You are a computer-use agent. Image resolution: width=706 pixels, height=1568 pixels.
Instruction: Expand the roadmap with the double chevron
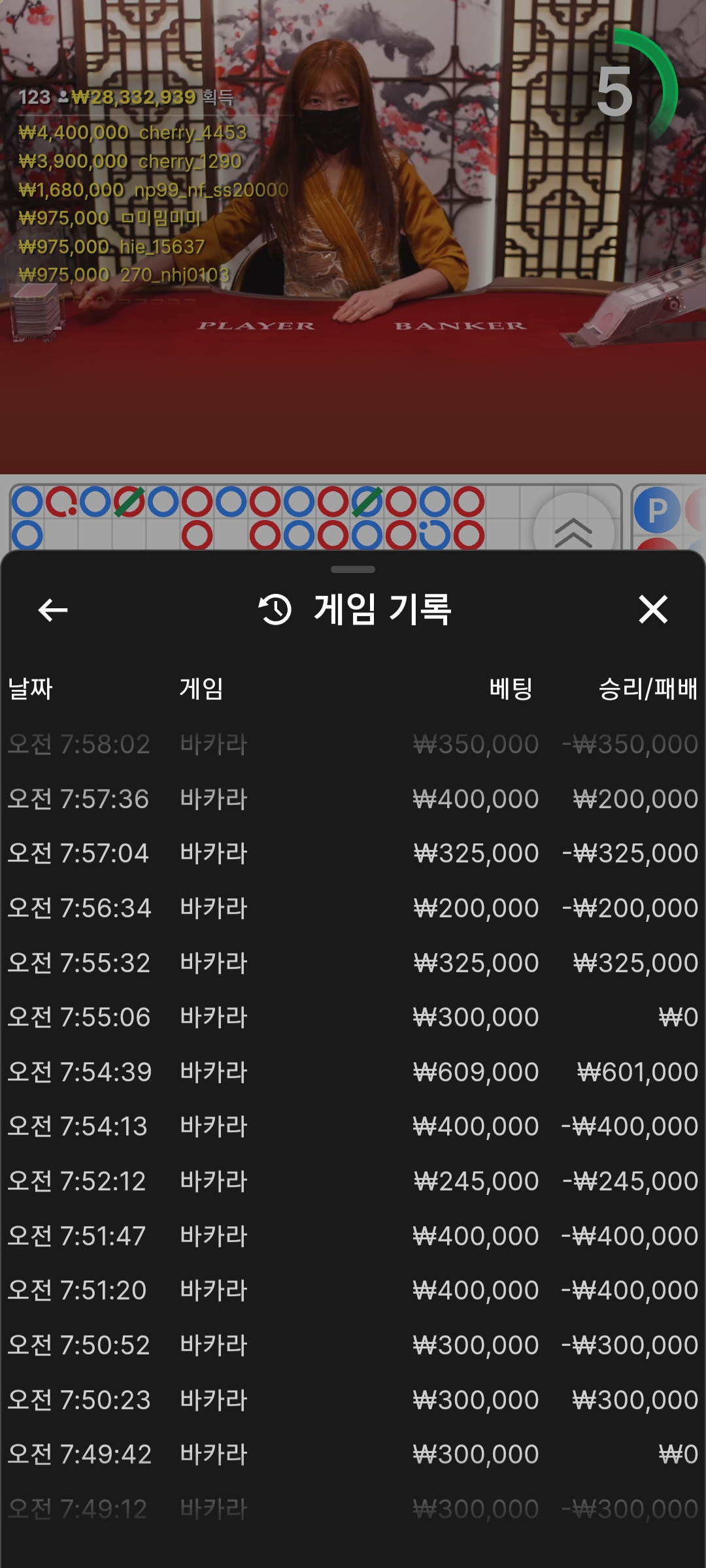click(573, 531)
